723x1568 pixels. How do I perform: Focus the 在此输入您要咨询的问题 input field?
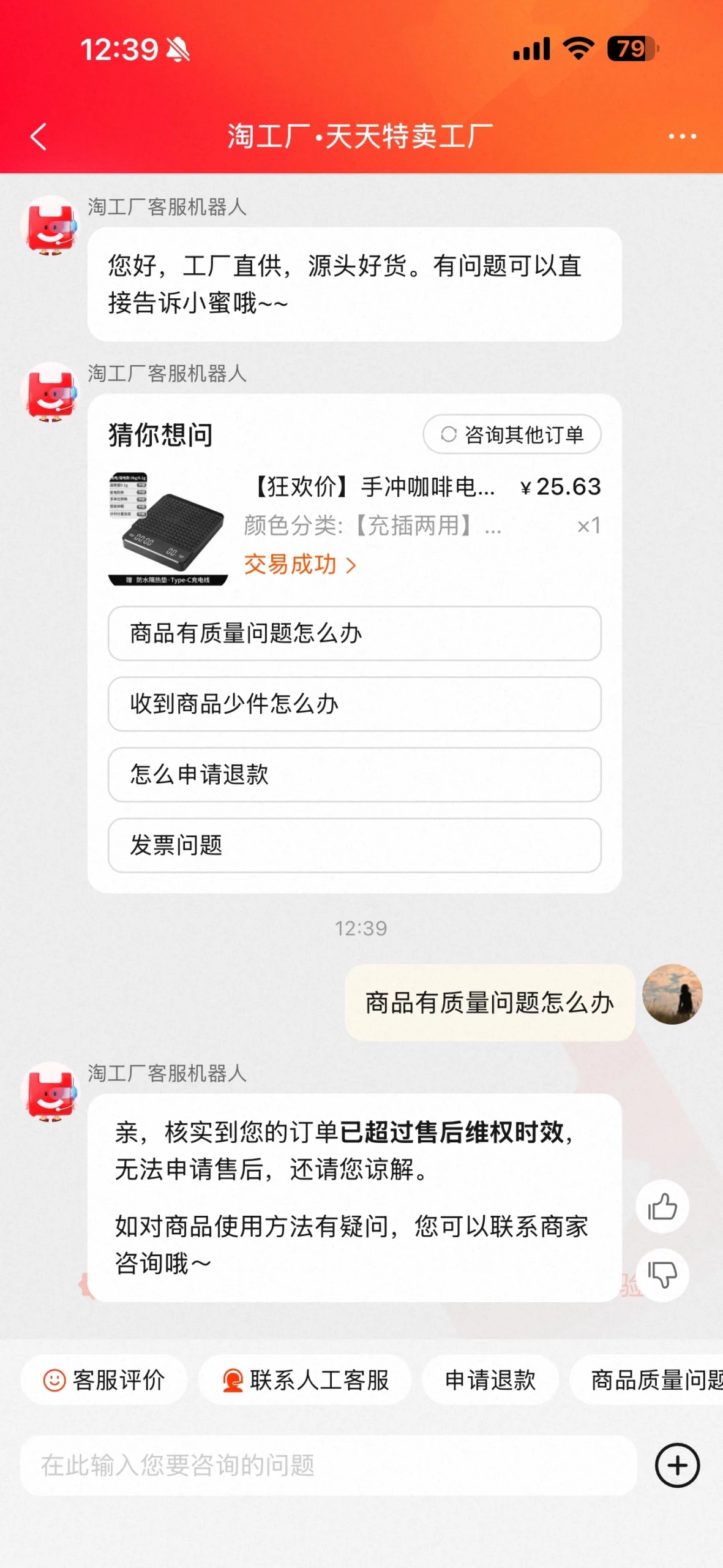tap(328, 1466)
